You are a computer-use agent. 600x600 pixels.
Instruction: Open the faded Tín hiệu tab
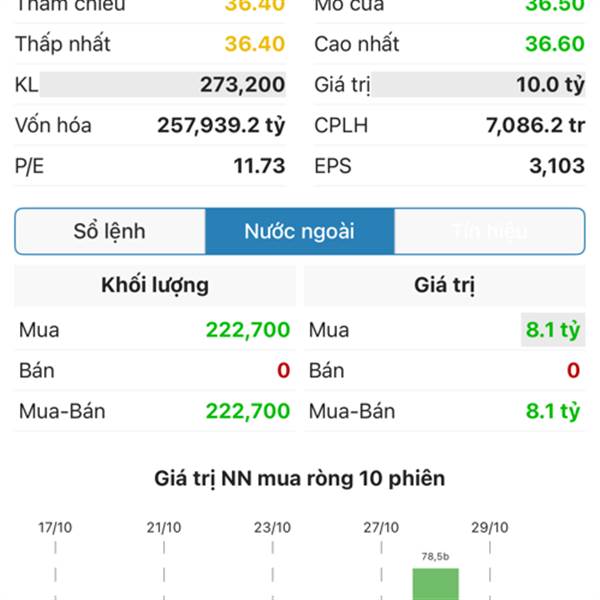(x=489, y=232)
